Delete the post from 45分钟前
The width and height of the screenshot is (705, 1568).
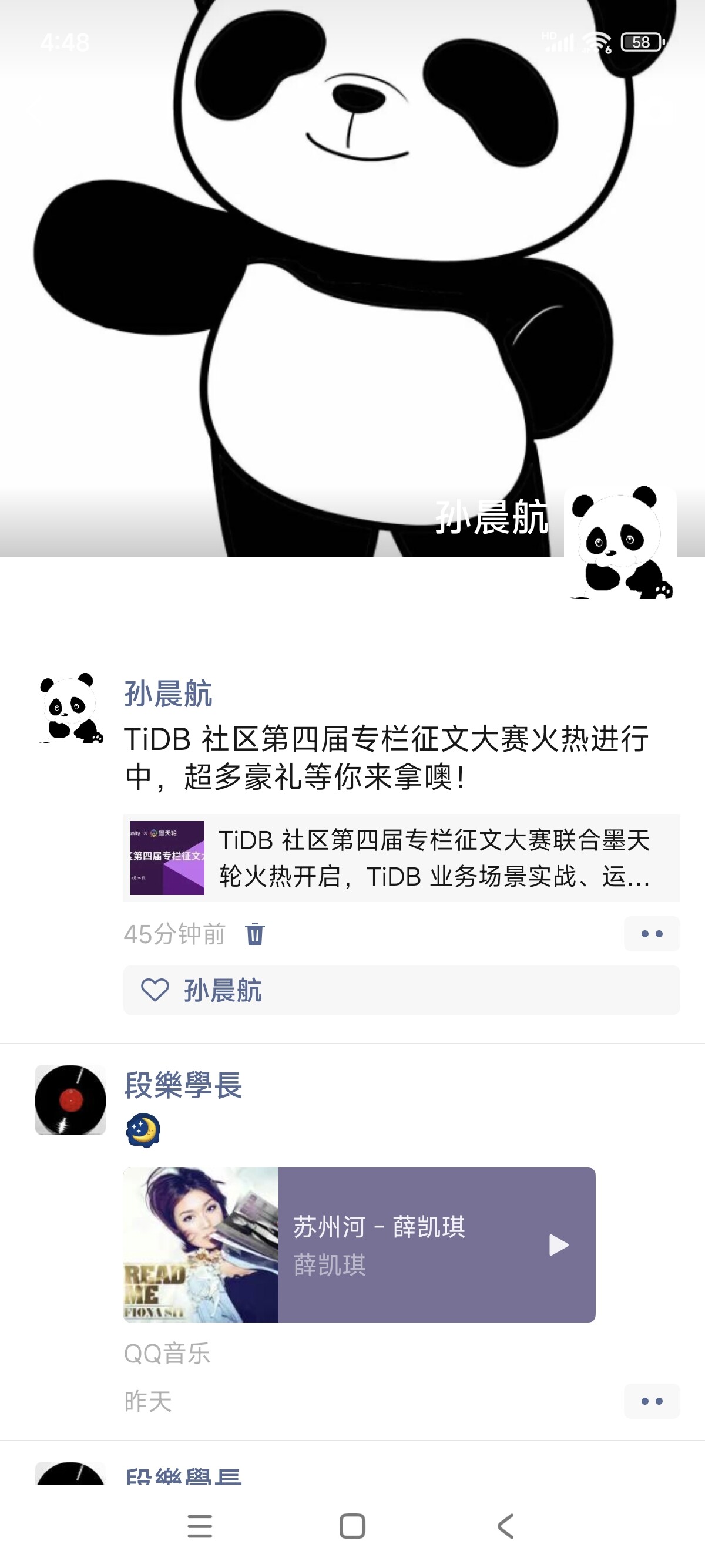point(254,934)
